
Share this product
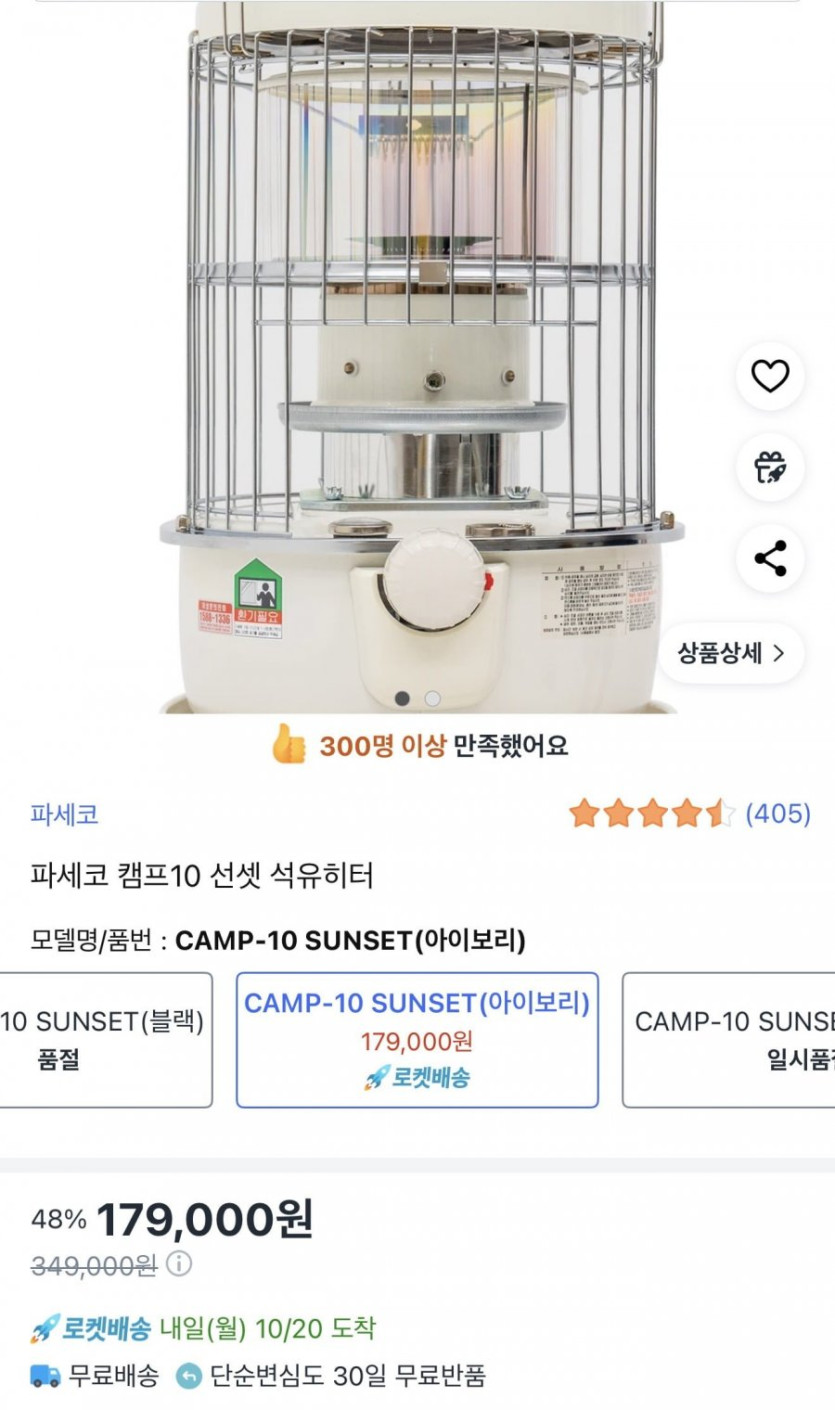coord(770,558)
